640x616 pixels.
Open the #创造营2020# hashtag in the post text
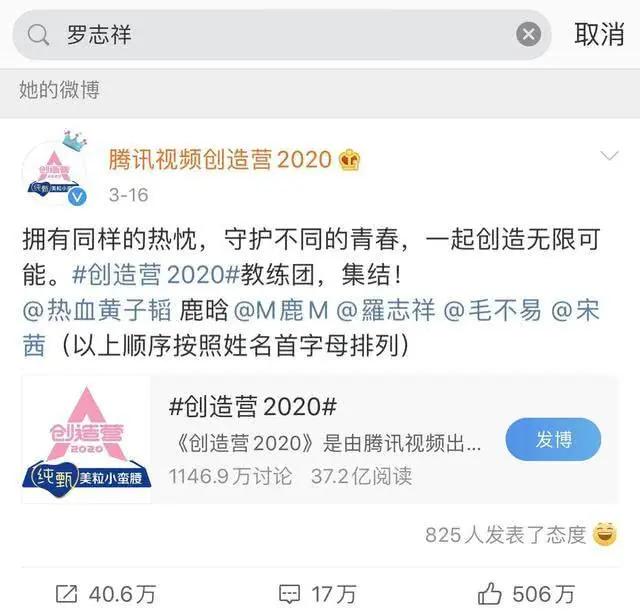(x=156, y=274)
